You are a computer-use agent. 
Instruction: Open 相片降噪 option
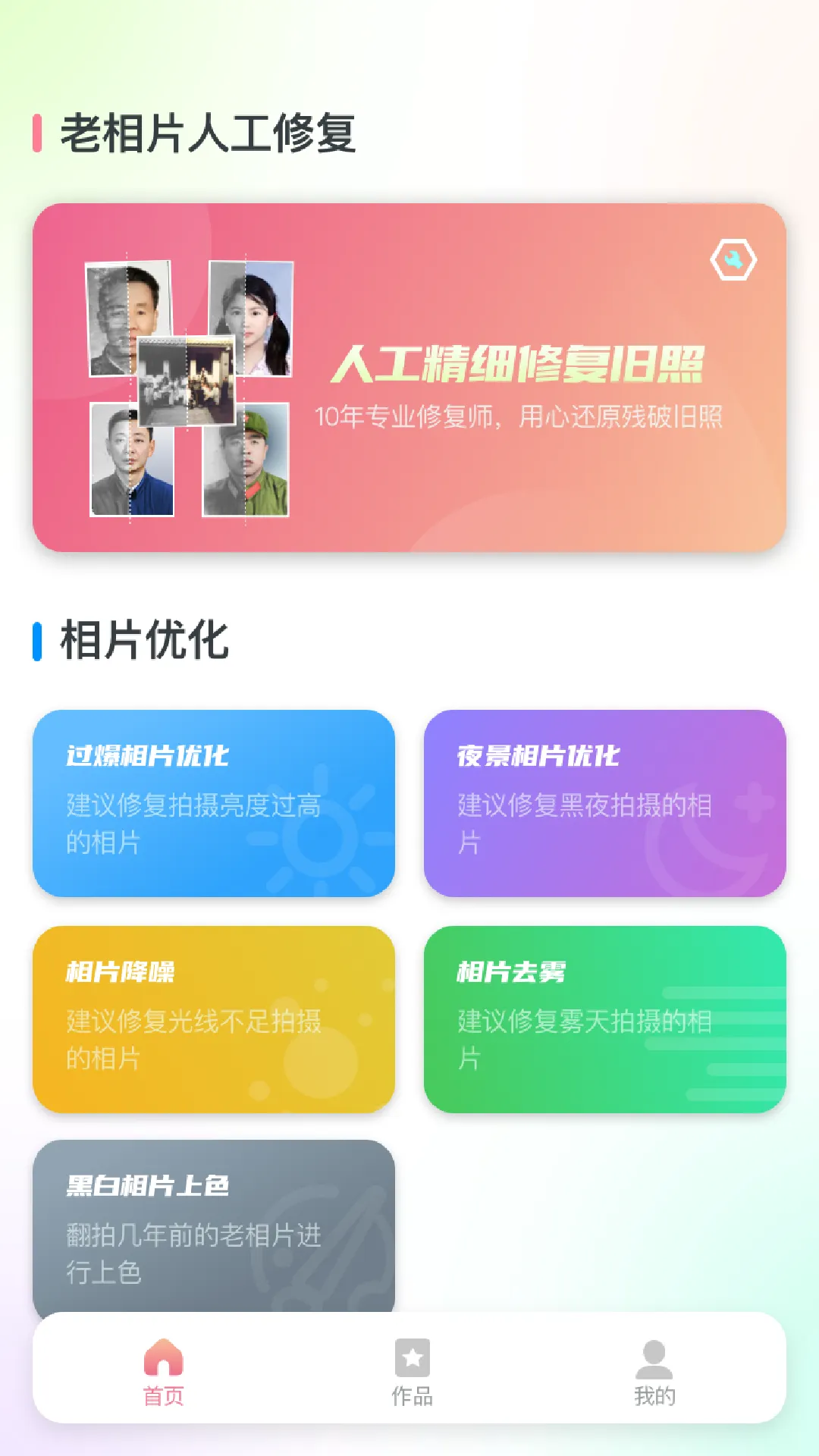click(214, 1019)
